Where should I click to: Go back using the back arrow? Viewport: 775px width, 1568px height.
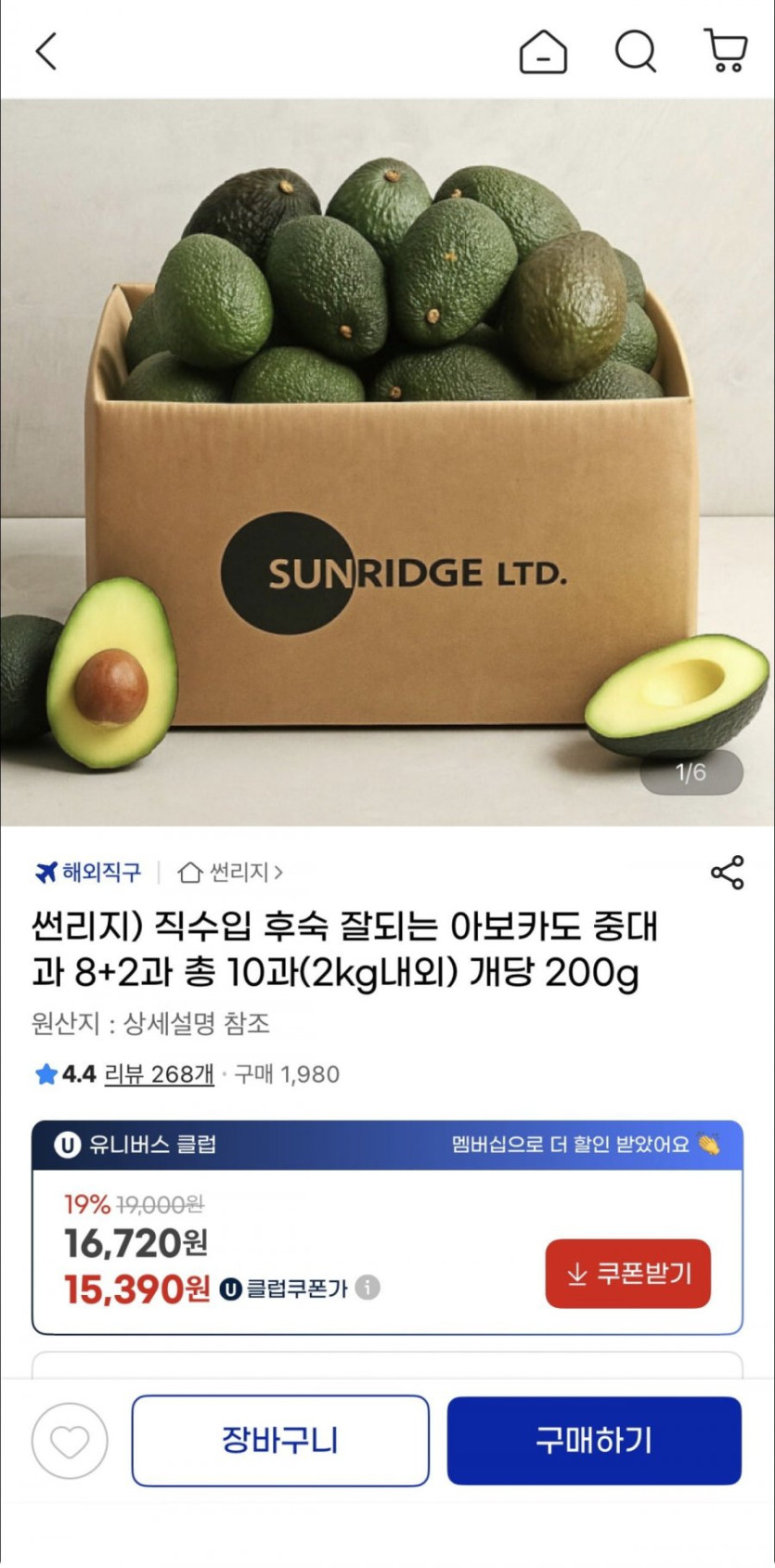45,52
